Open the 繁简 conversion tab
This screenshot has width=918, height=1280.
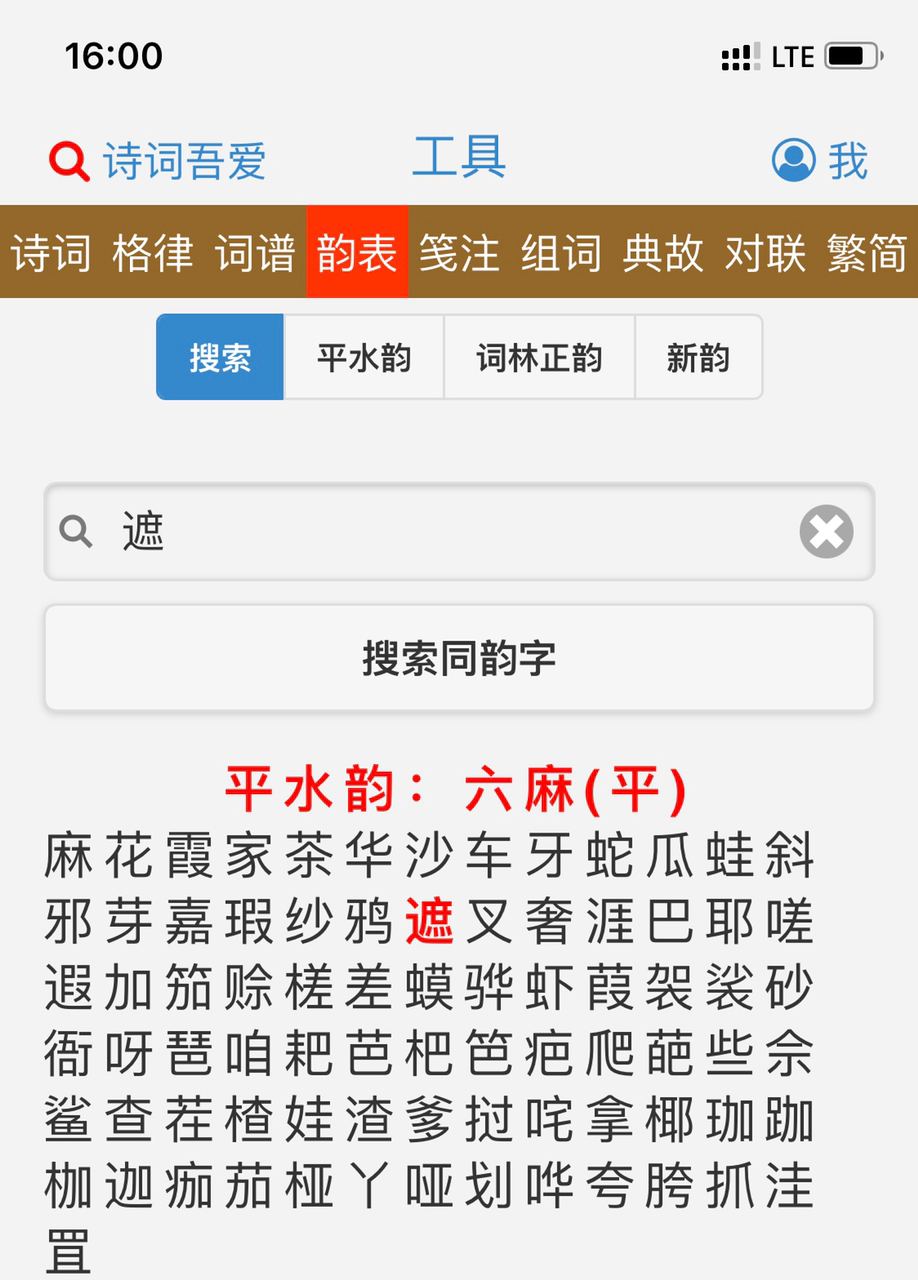867,252
